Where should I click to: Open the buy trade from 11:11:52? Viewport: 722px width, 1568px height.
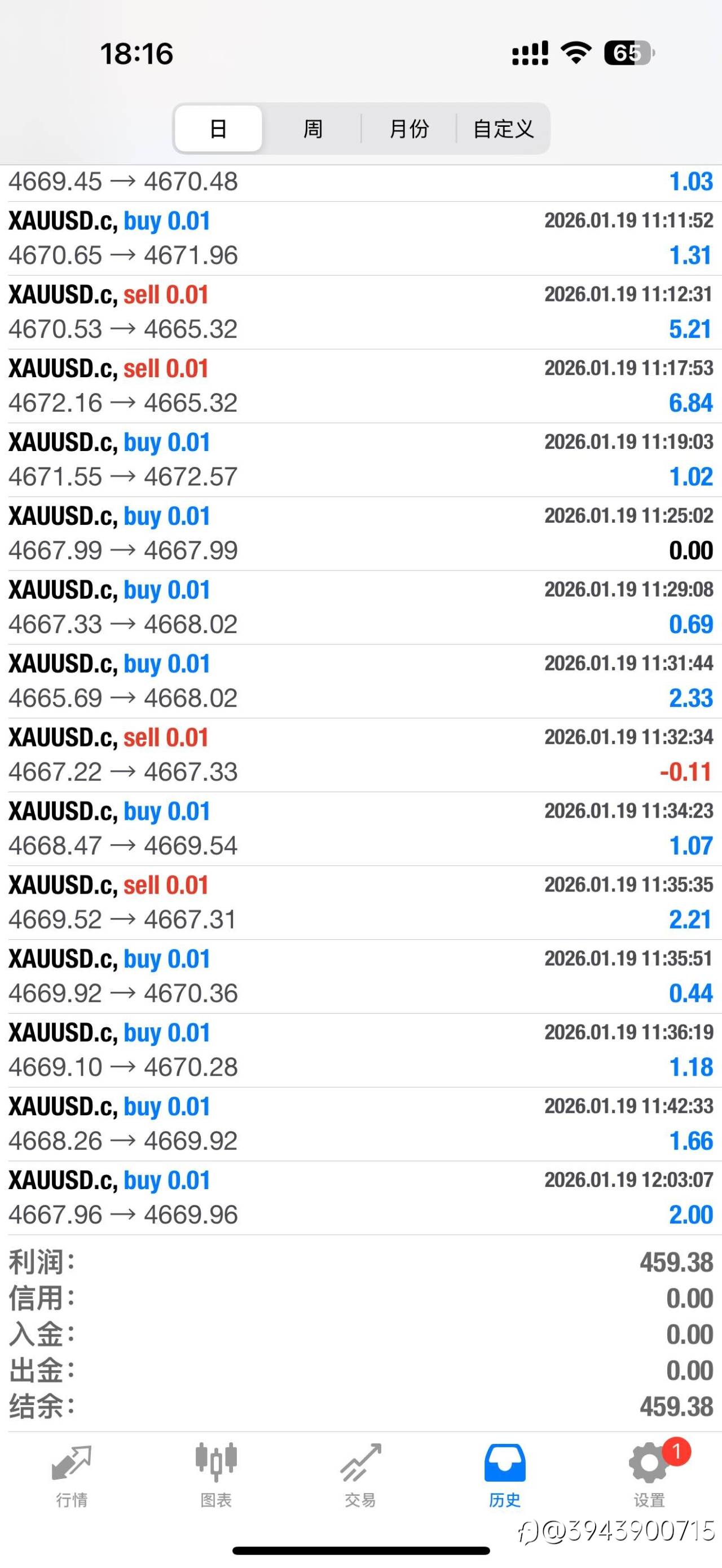click(360, 238)
